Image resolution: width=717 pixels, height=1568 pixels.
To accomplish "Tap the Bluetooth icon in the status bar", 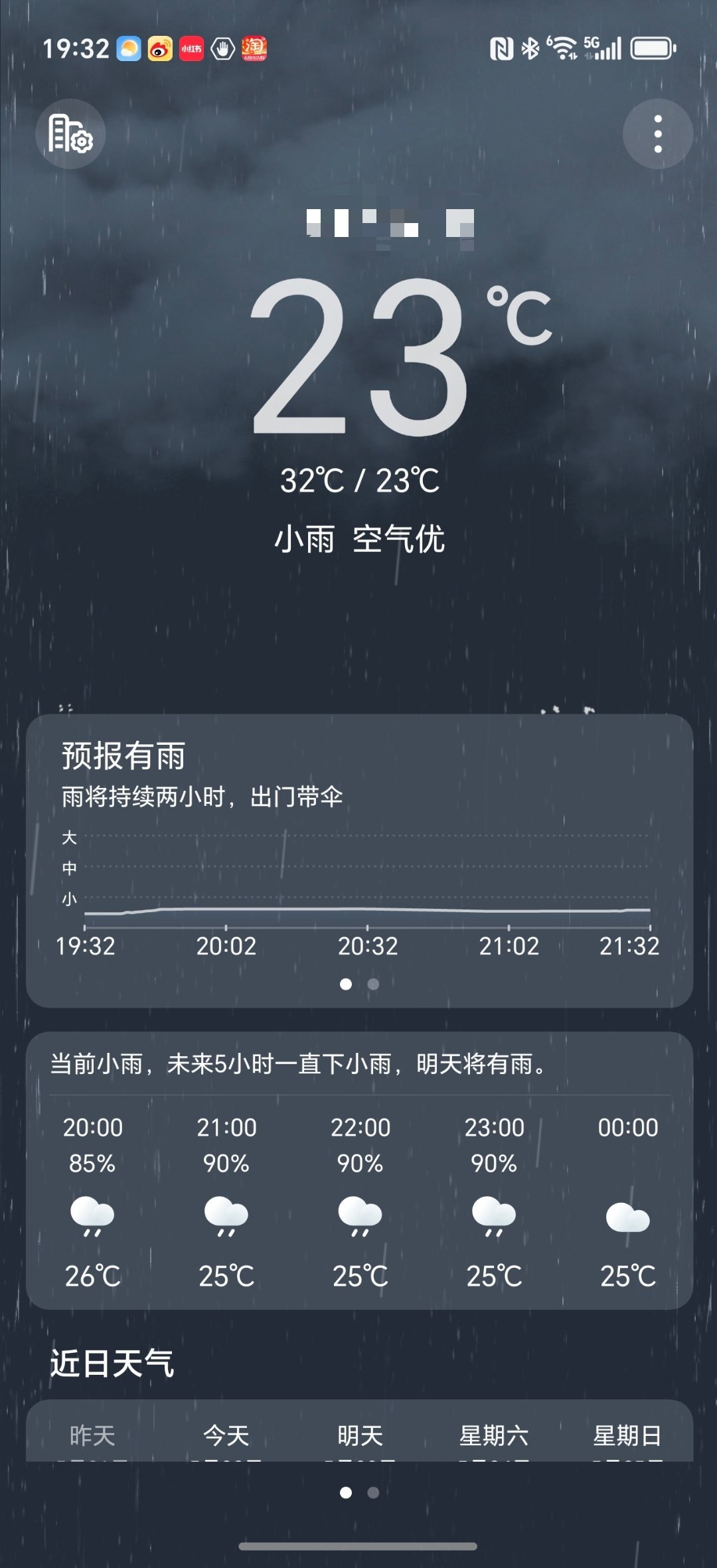I will pyautogui.click(x=531, y=47).
